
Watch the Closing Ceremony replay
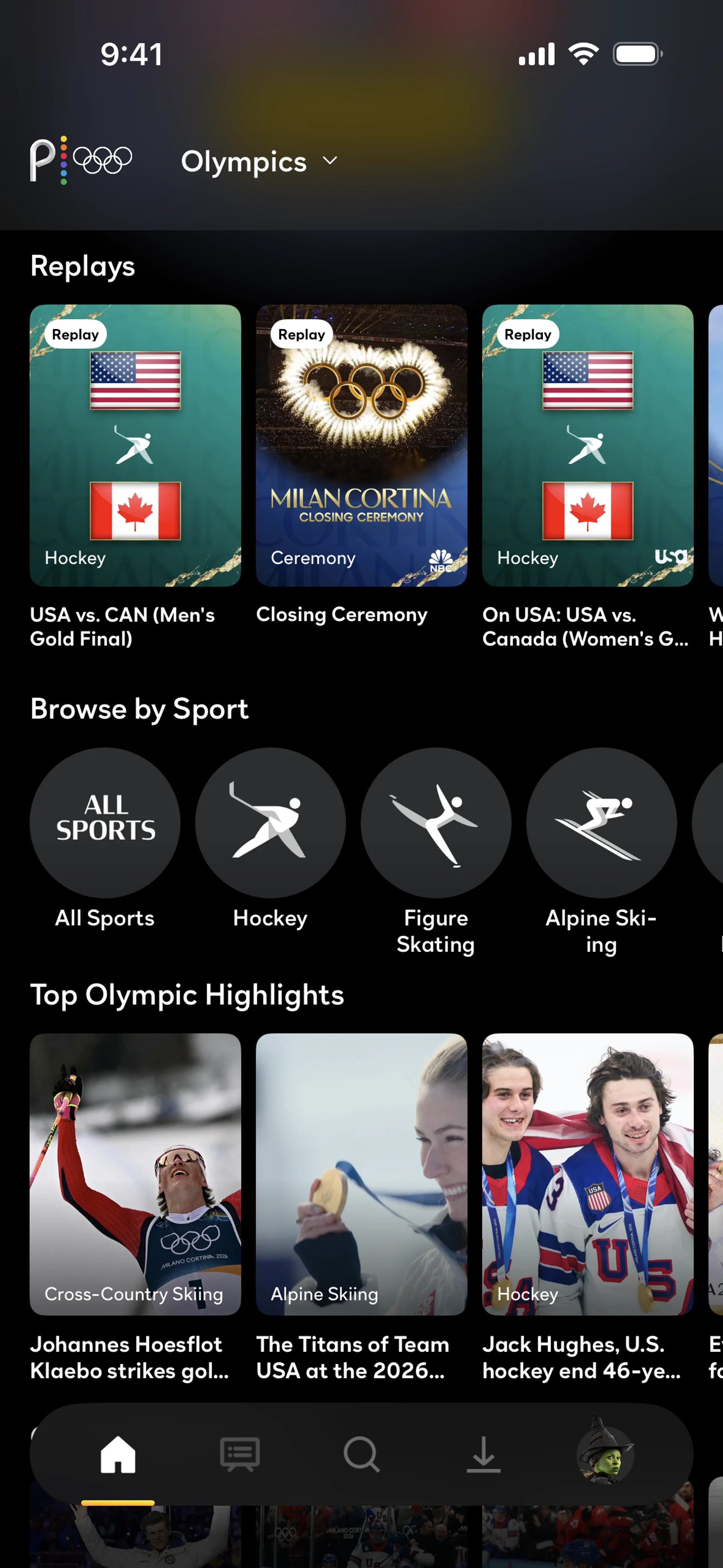[361, 446]
